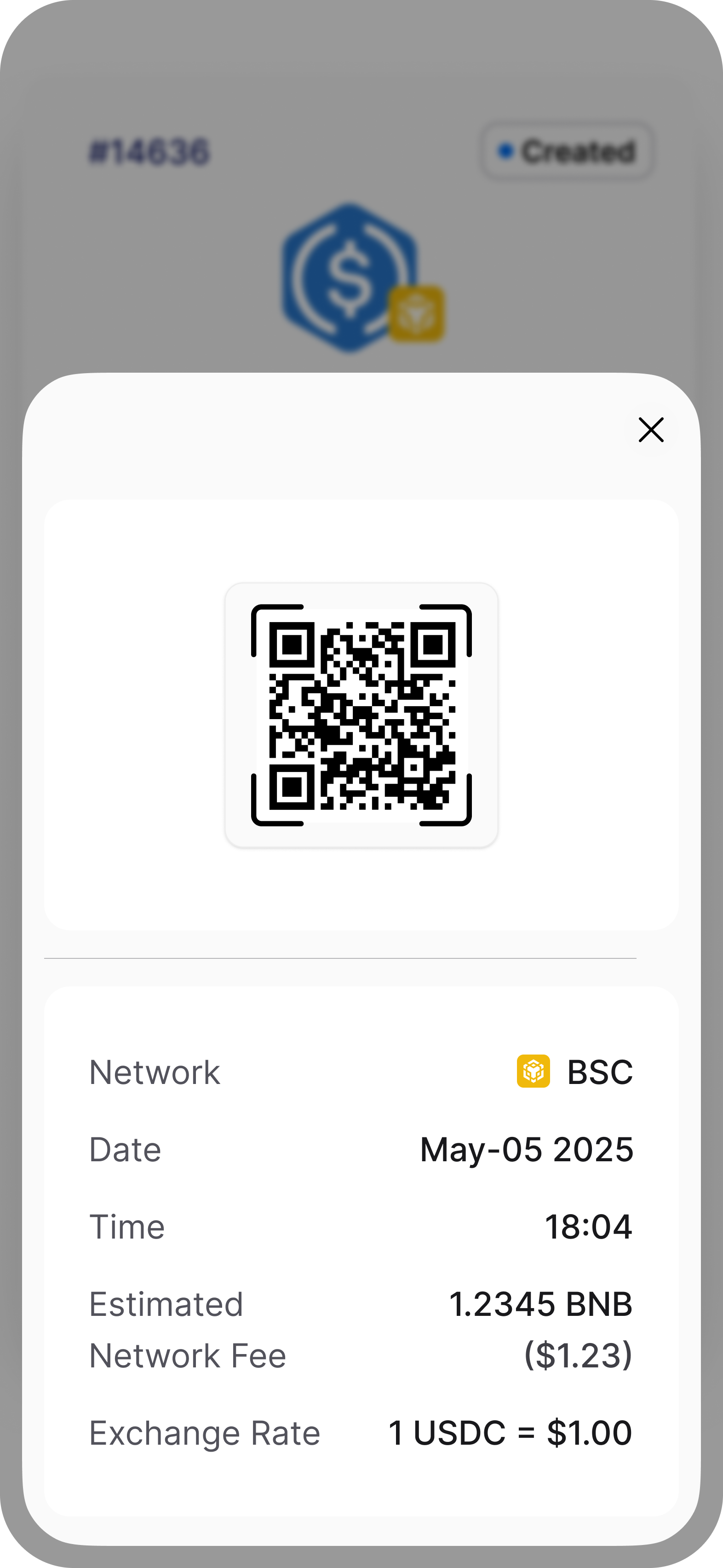Dismiss the payment details sheet

[x=651, y=430]
